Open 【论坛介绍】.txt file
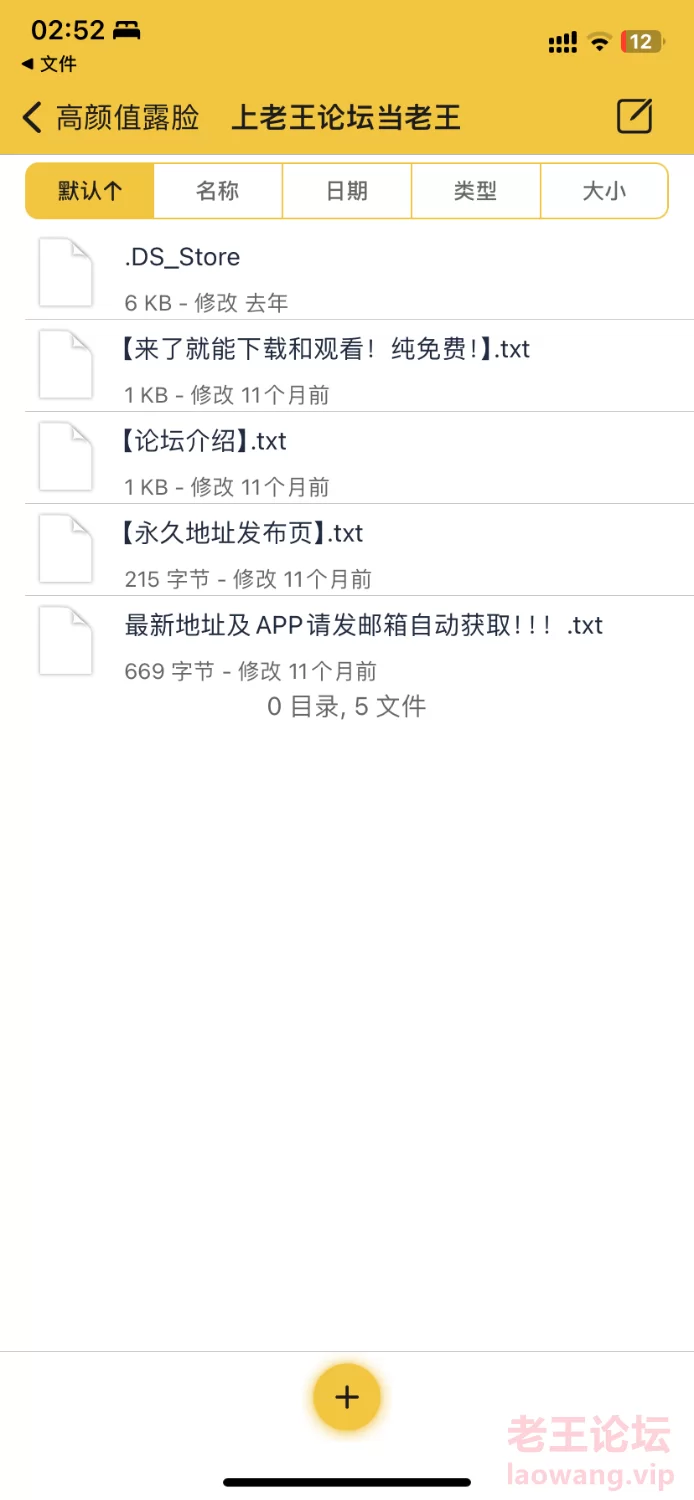Image resolution: width=694 pixels, height=1500 pixels. coord(300,458)
